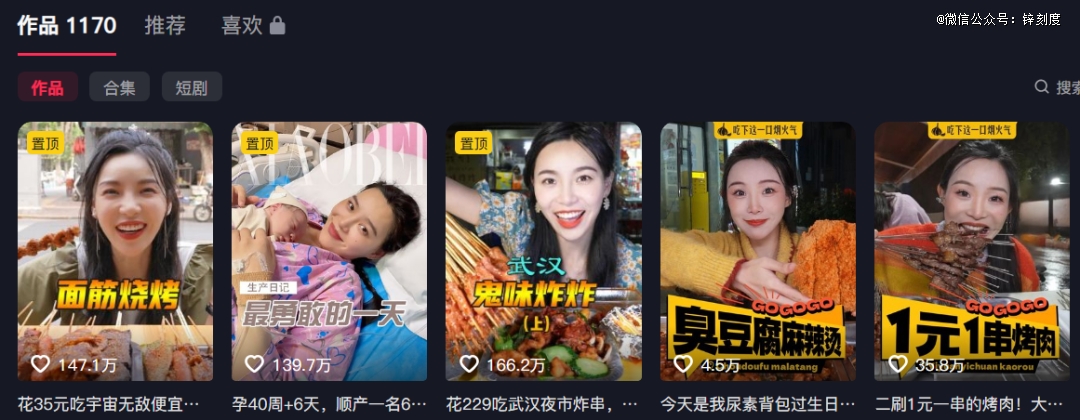Watch the 1元1串烤肉 video
The height and width of the screenshot is (420, 1080).
[x=971, y=250]
